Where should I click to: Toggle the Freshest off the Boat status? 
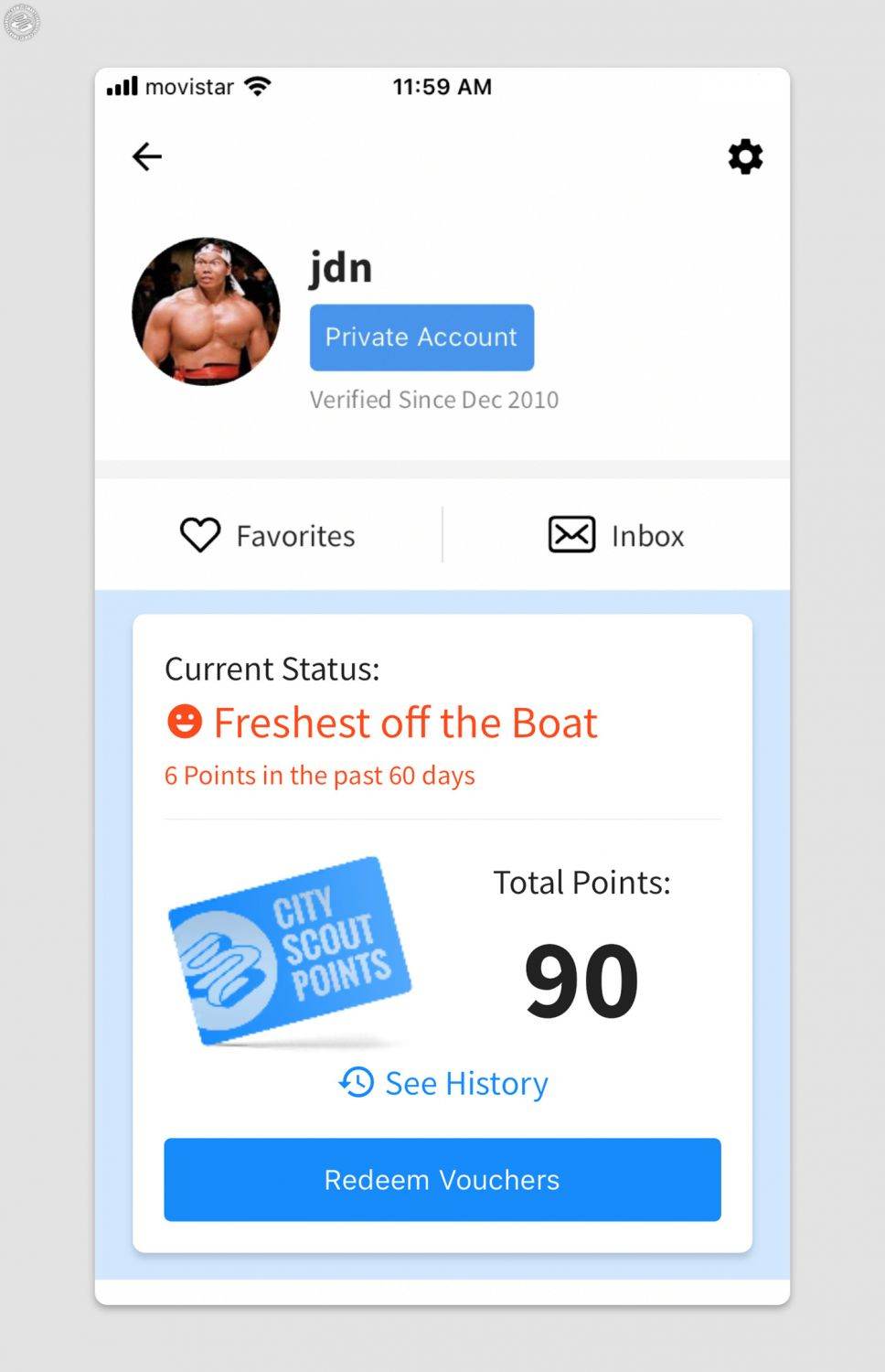click(x=404, y=723)
